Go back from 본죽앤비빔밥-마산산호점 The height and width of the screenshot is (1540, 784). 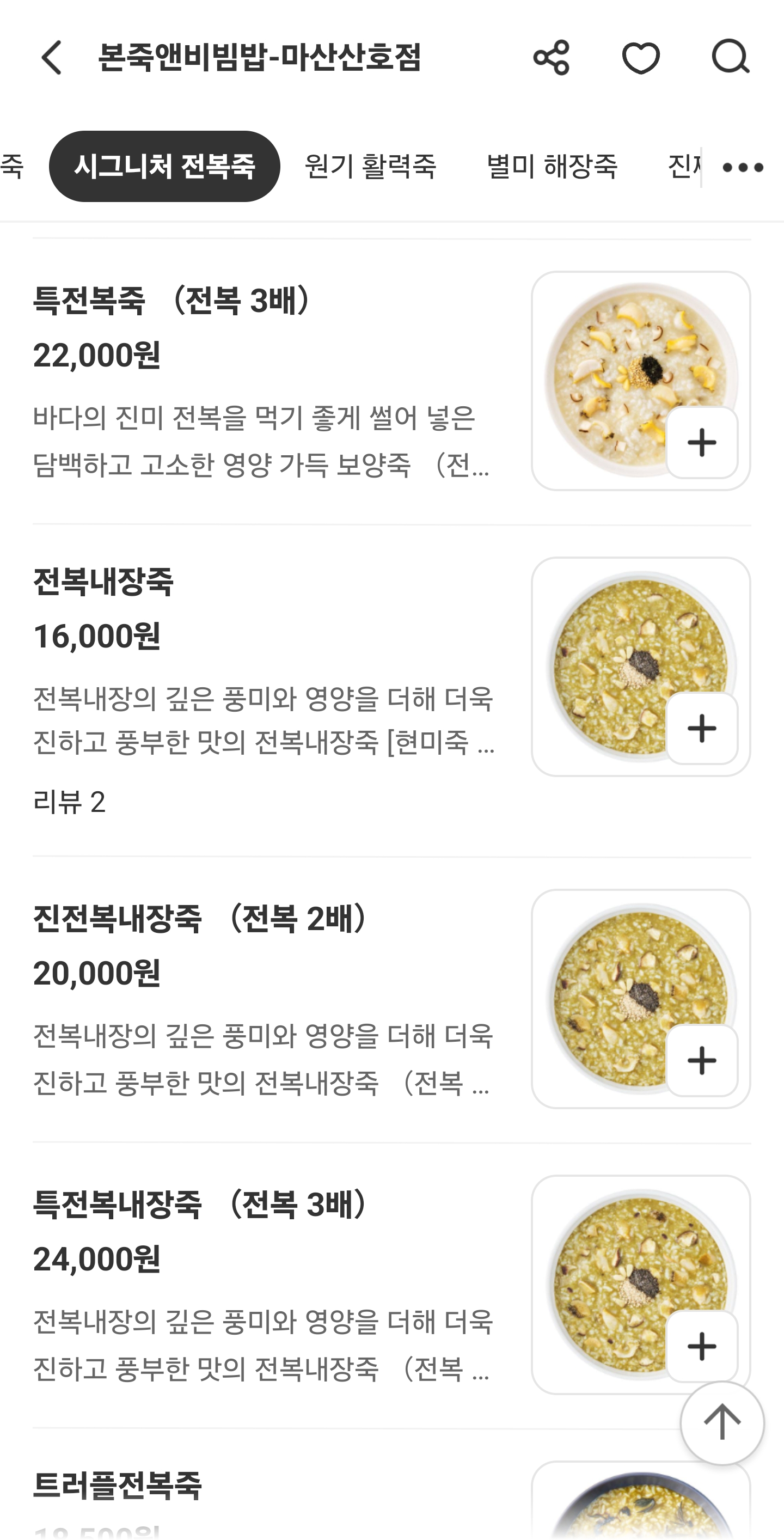(52, 58)
